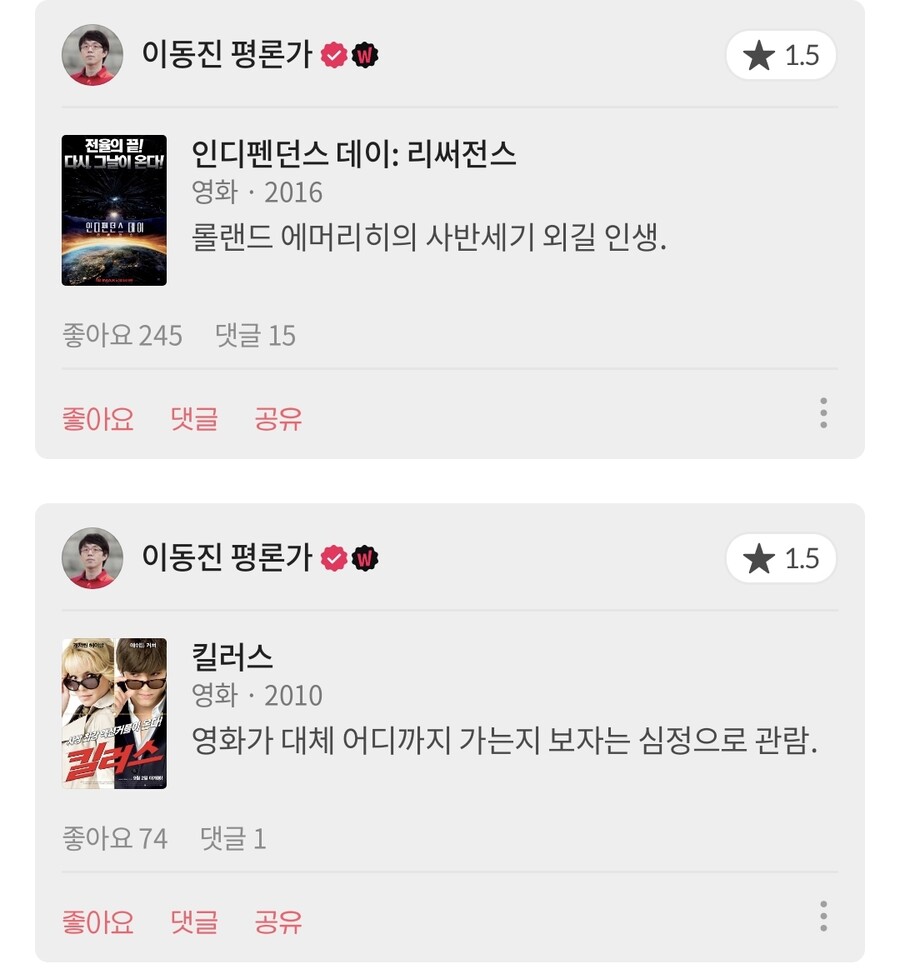The height and width of the screenshot is (974, 900).
Task: Tap 이동진 평론가's profile photo on the first review
Action: click(93, 56)
